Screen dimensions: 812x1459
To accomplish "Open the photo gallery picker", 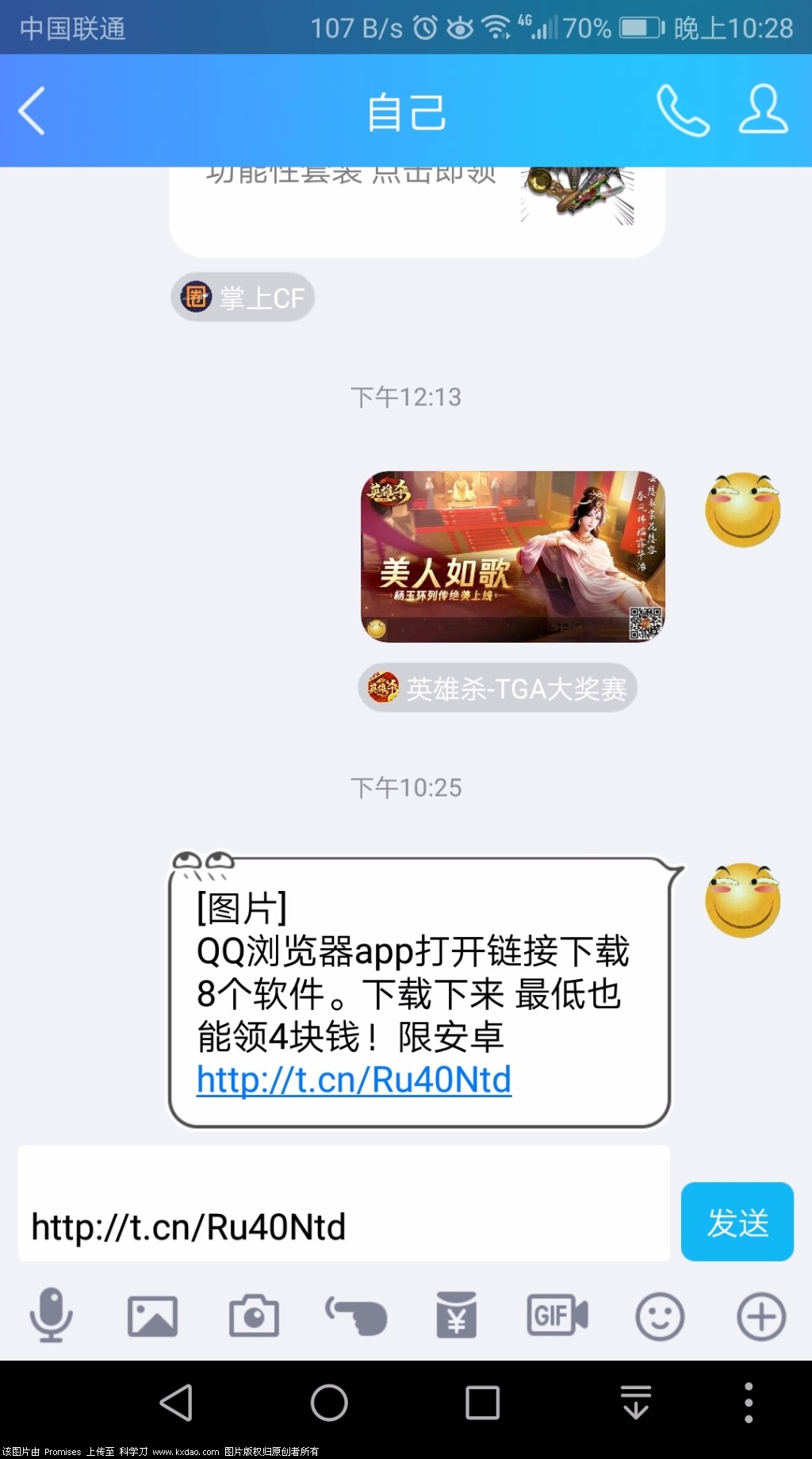I will 152,1315.
